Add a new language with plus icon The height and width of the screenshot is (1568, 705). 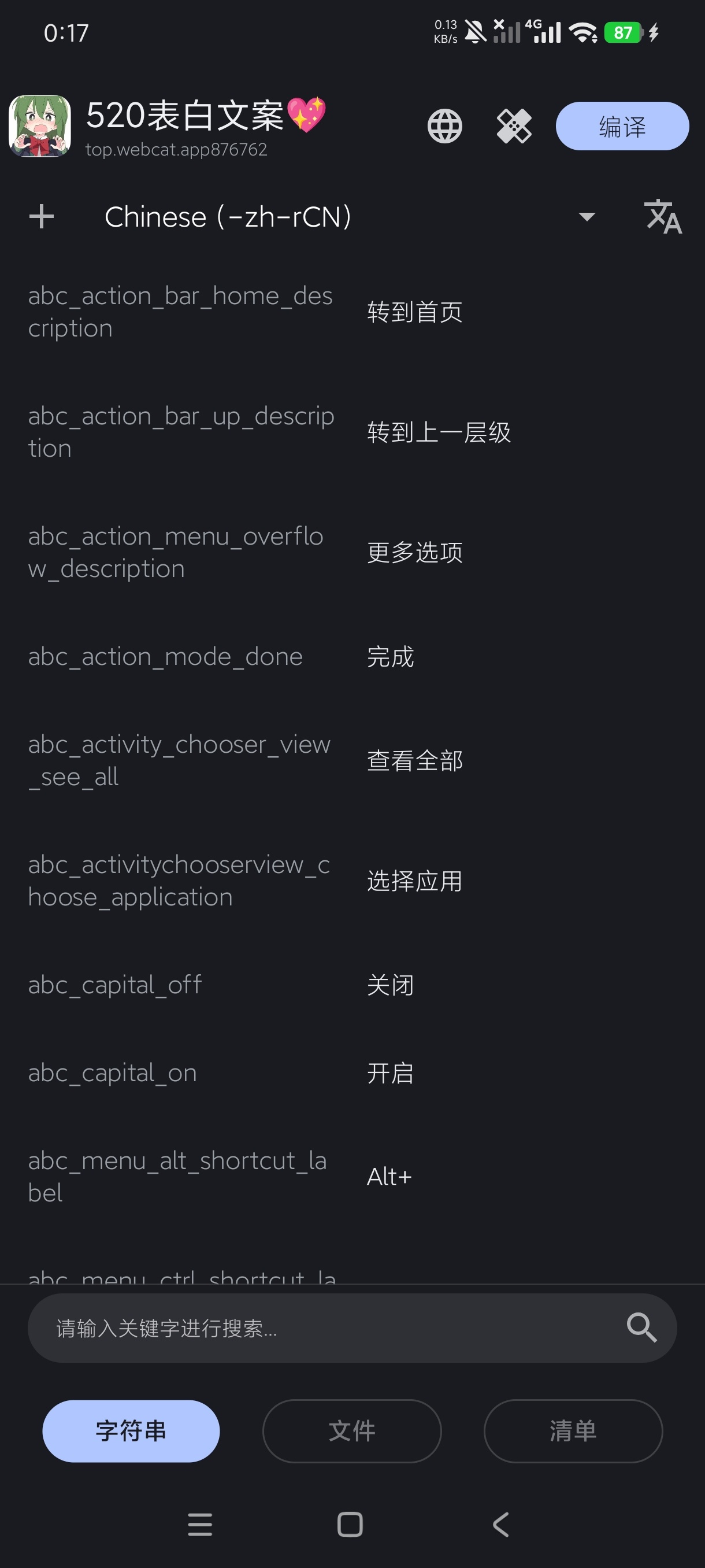42,217
